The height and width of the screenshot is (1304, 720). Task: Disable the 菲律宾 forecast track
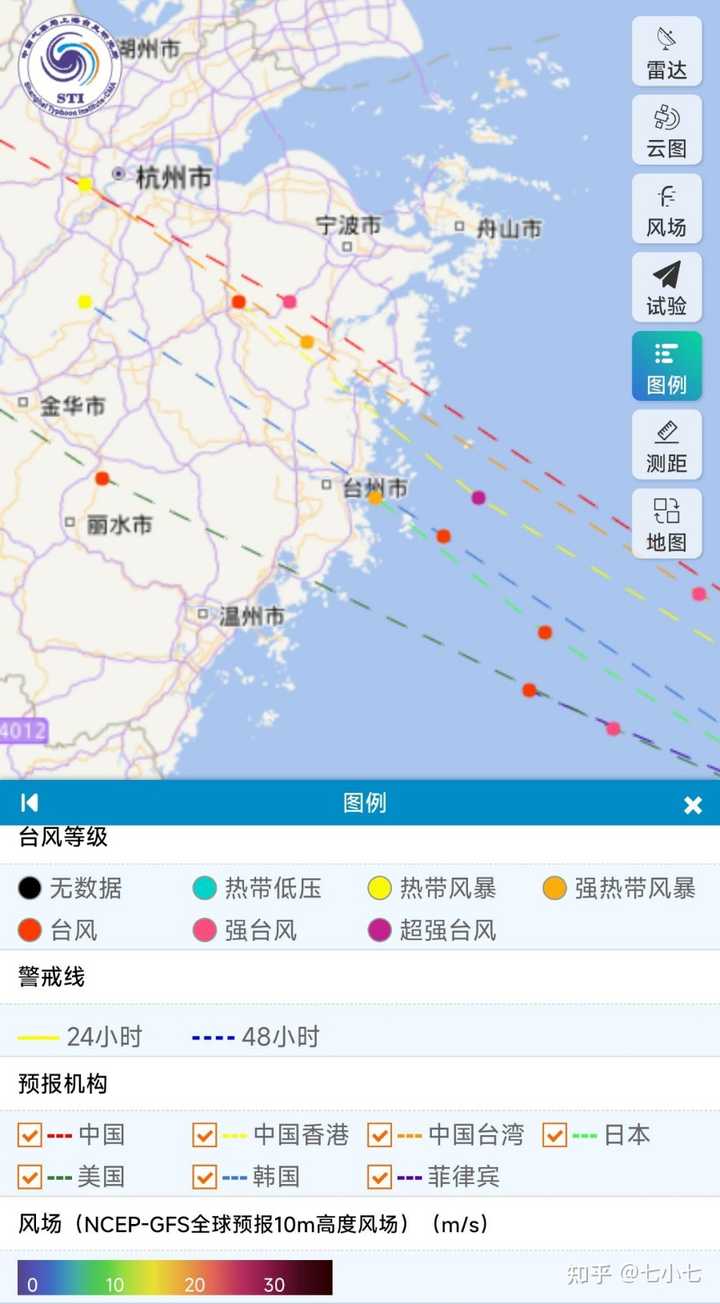(x=379, y=1177)
